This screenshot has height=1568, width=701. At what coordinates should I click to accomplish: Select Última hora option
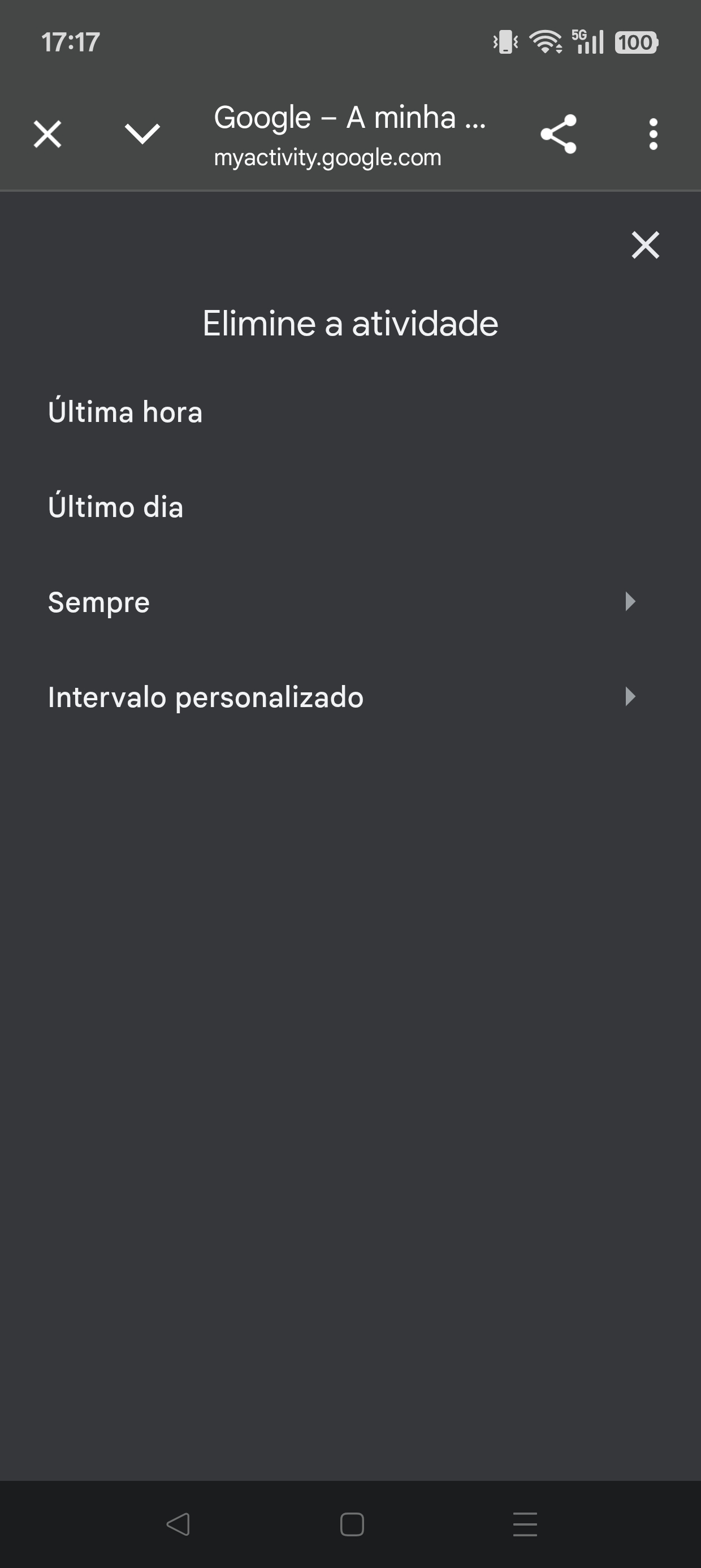(126, 412)
